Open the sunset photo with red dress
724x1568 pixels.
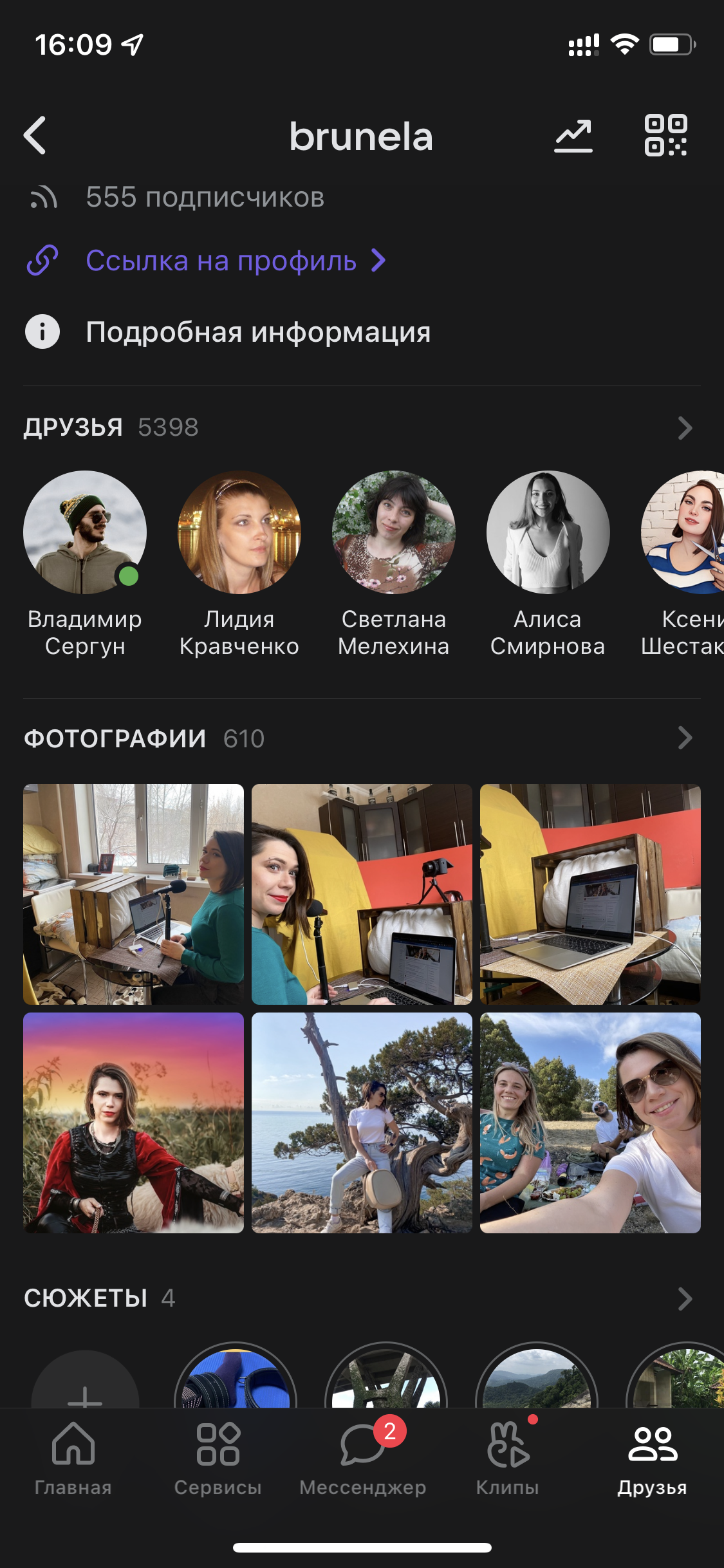(134, 1123)
